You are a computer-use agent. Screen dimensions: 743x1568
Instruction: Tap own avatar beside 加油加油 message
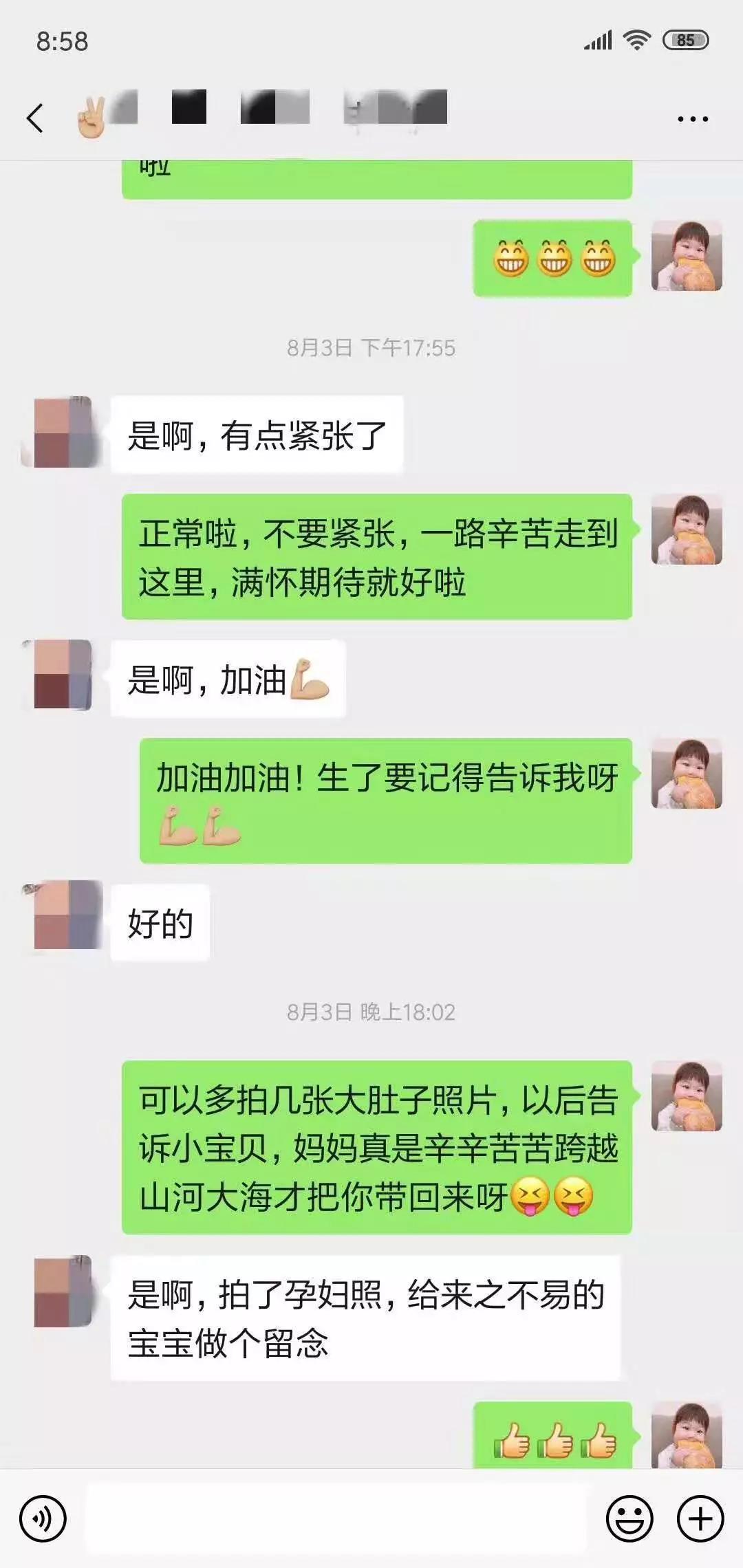tap(687, 773)
